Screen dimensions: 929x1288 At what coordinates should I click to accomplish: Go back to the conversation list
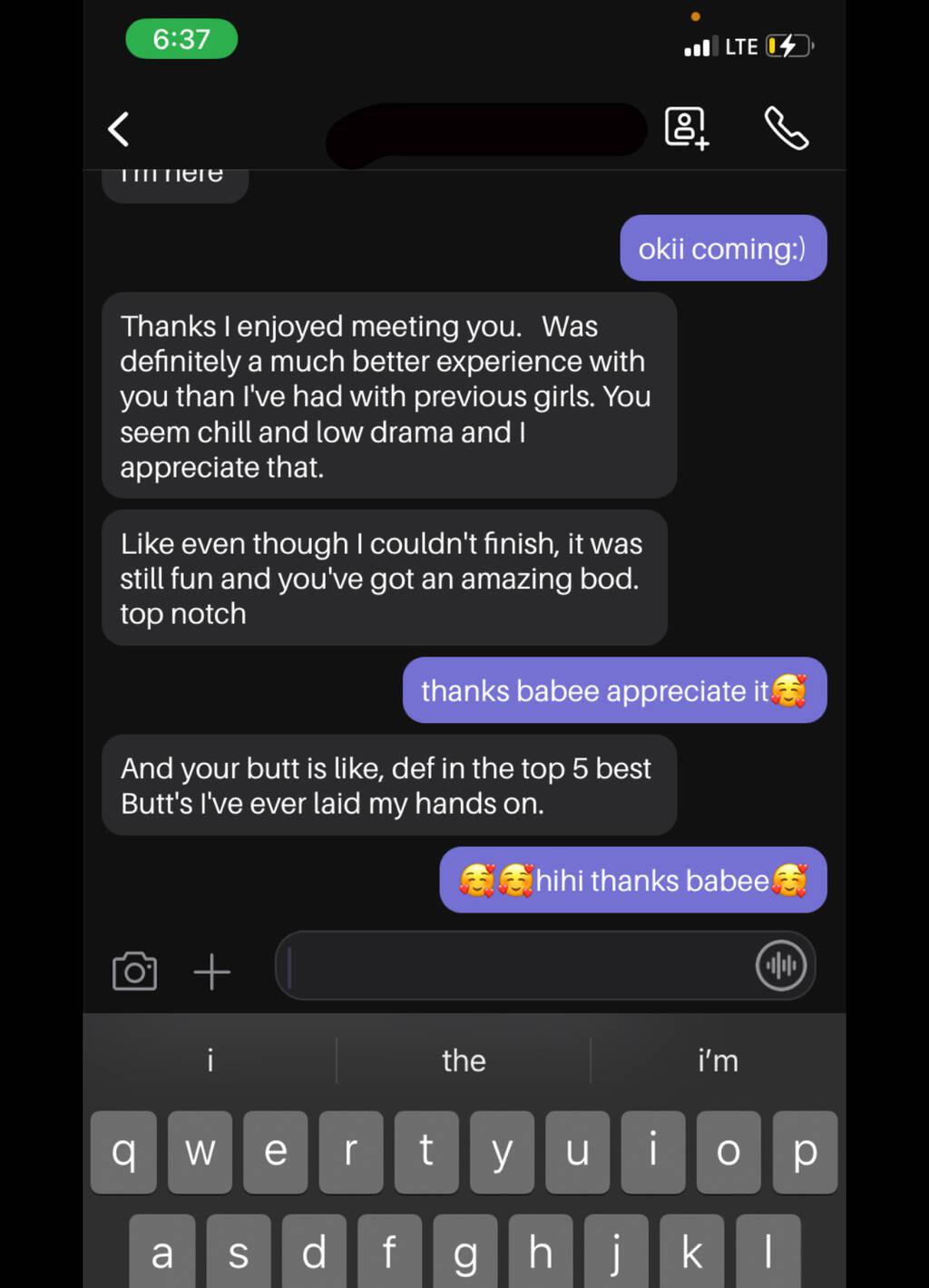tap(119, 129)
